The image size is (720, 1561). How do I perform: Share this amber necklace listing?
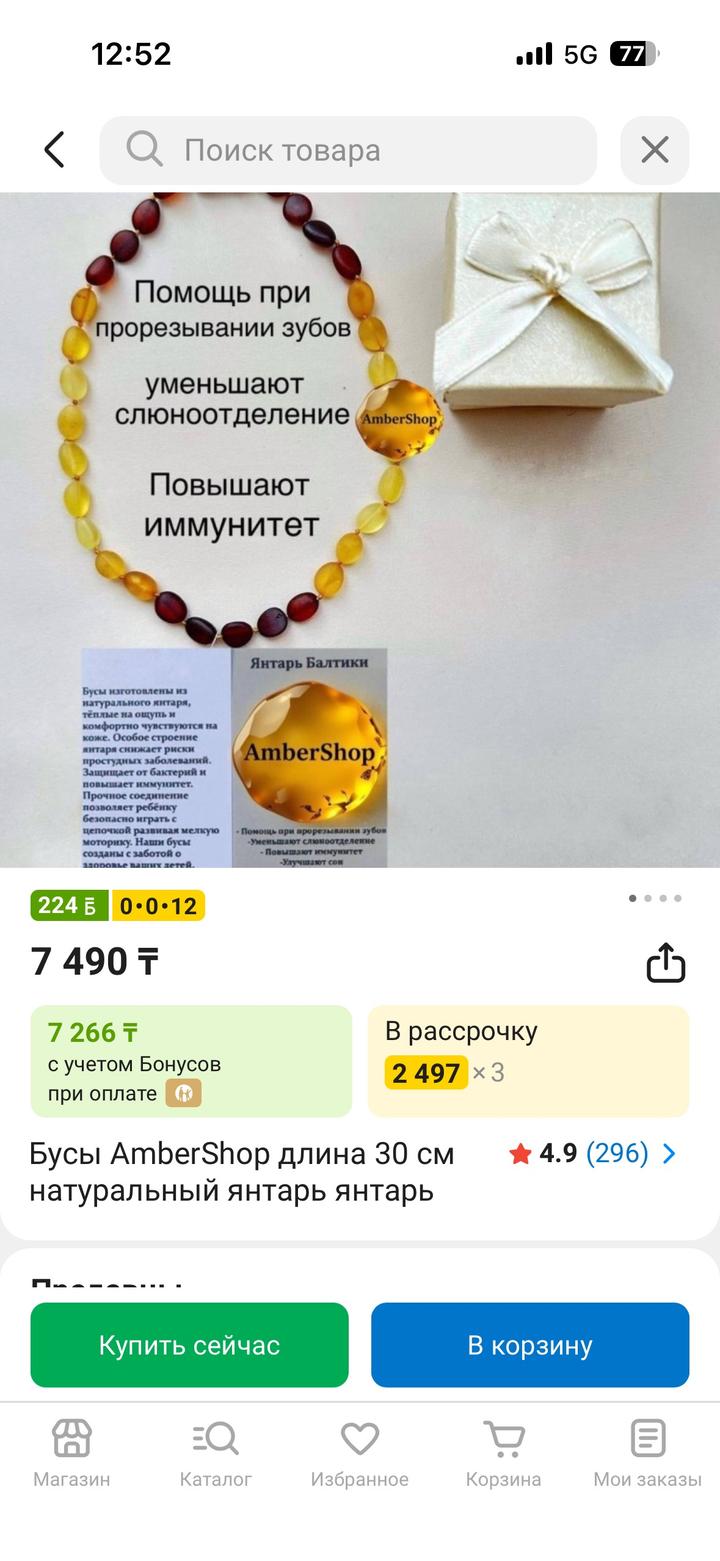665,963
